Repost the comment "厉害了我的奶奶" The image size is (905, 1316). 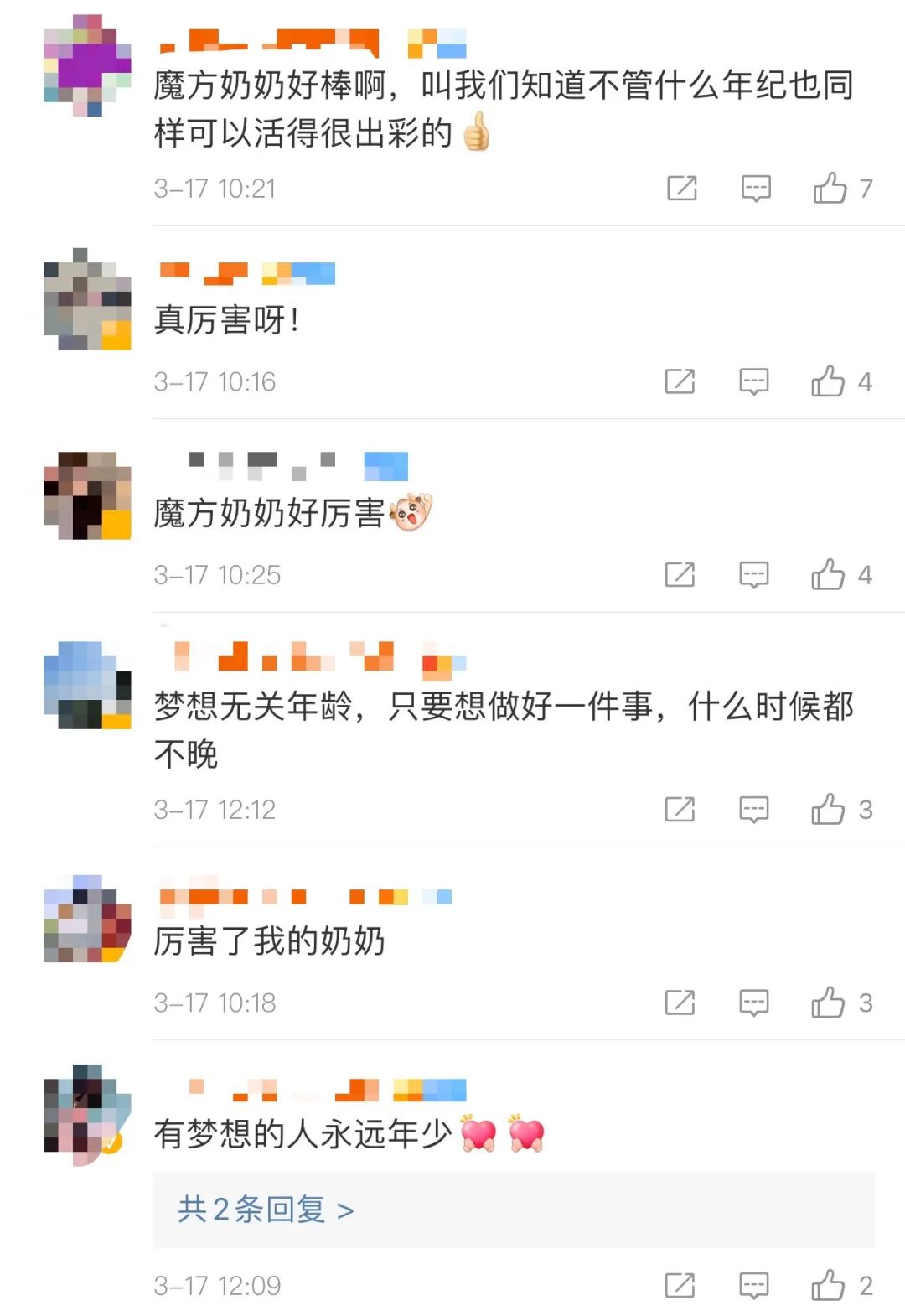click(x=680, y=1003)
